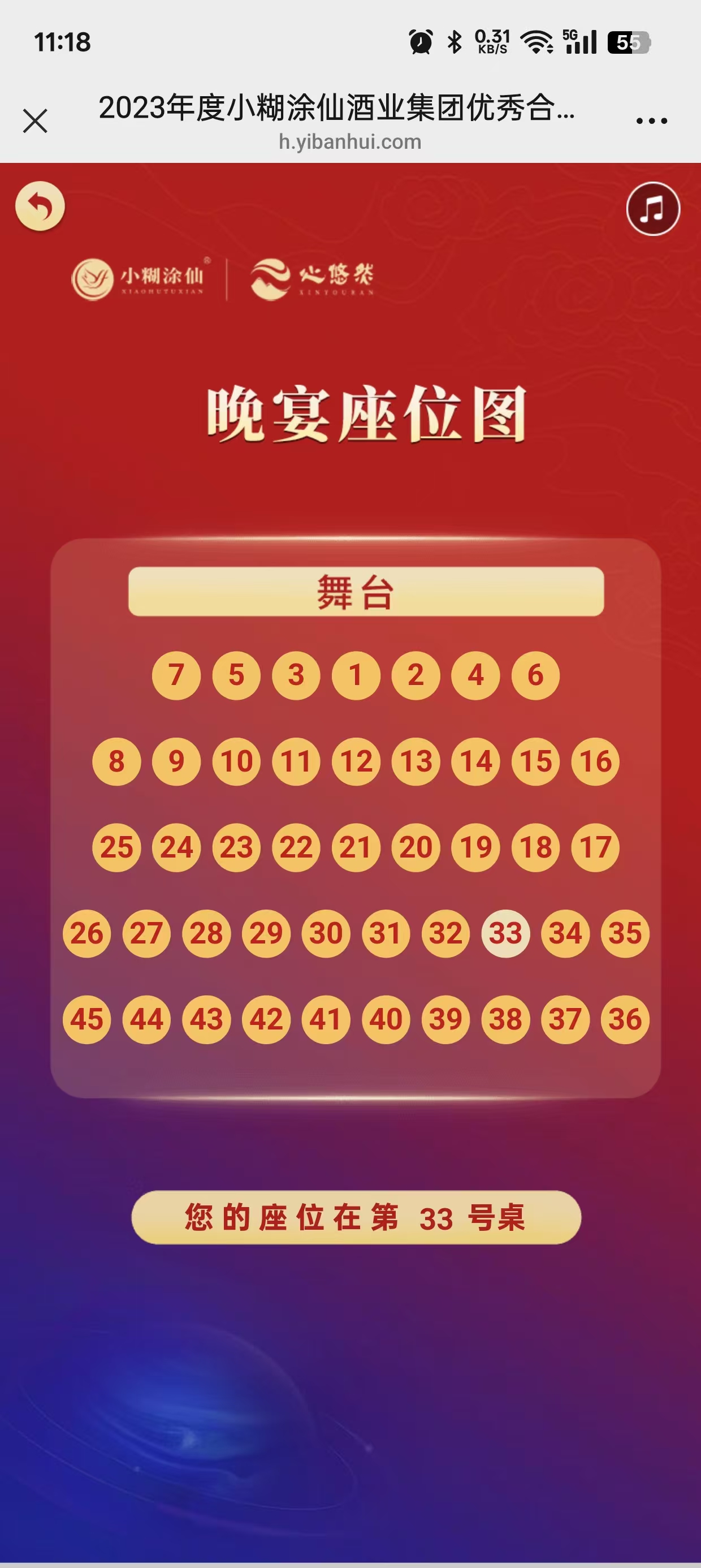Select table number 16
Image resolution: width=701 pixels, height=1568 pixels.
[595, 761]
